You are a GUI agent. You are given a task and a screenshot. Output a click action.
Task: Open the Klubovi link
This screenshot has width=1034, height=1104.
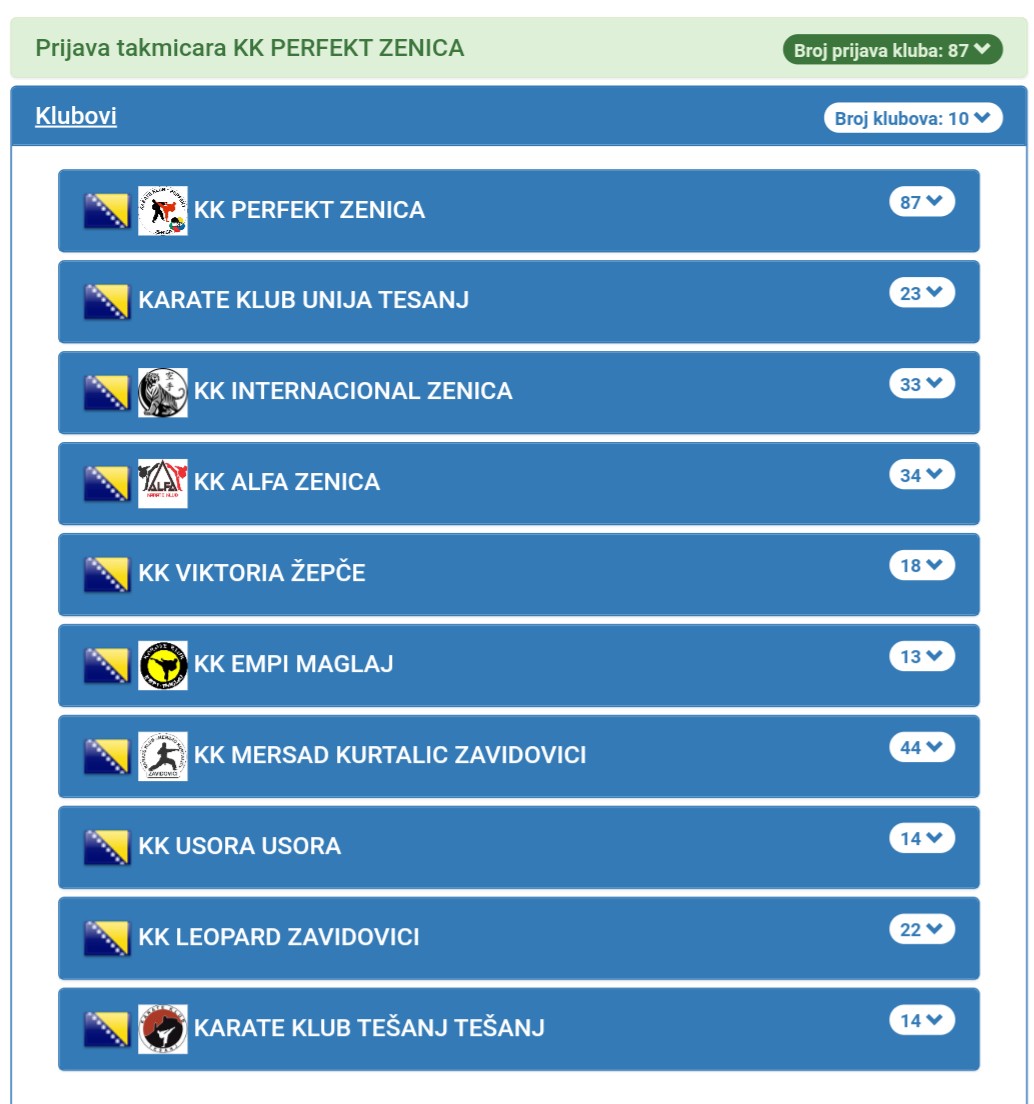(x=76, y=116)
